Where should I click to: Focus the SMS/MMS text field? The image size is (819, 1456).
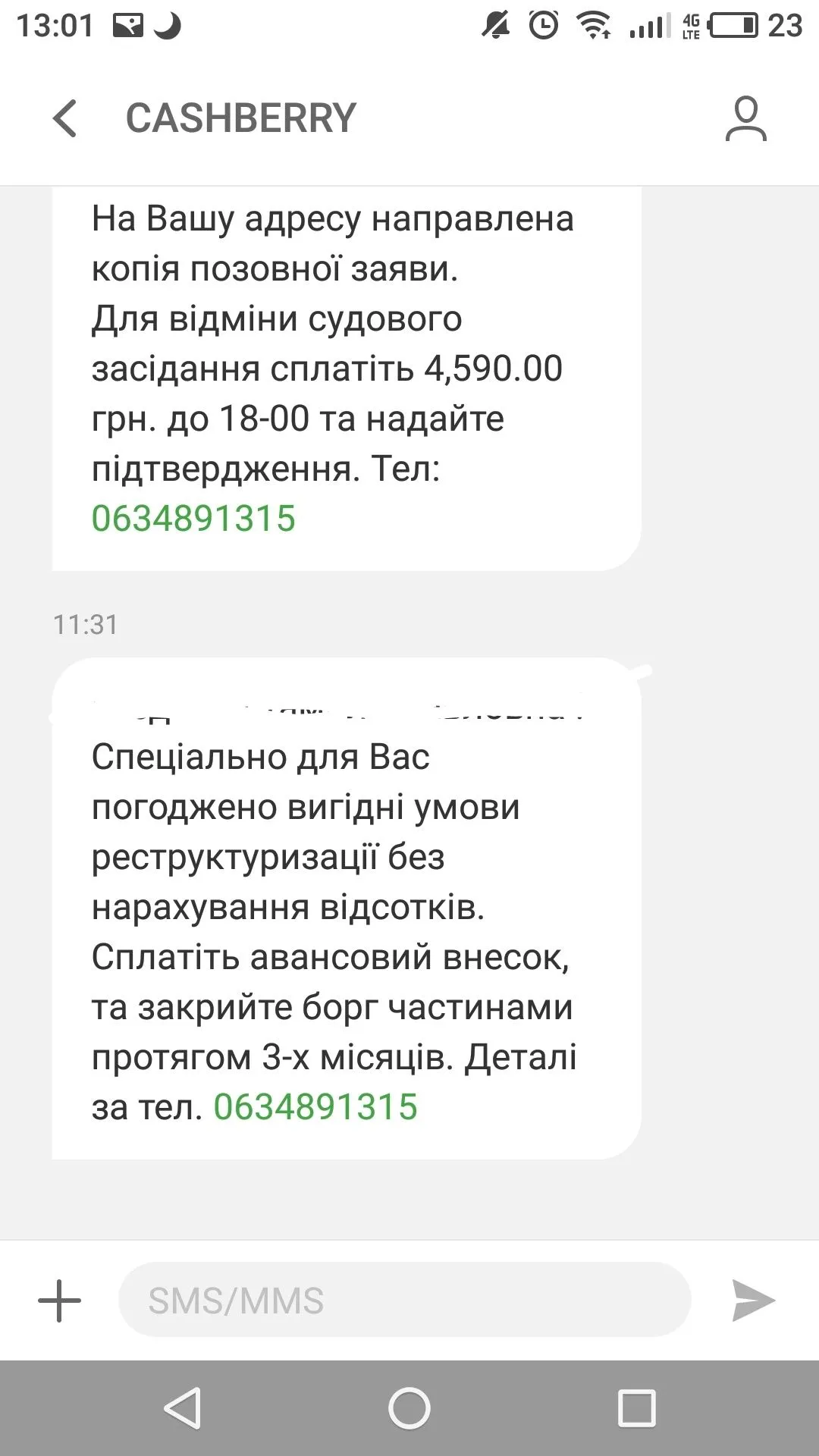(x=403, y=1301)
